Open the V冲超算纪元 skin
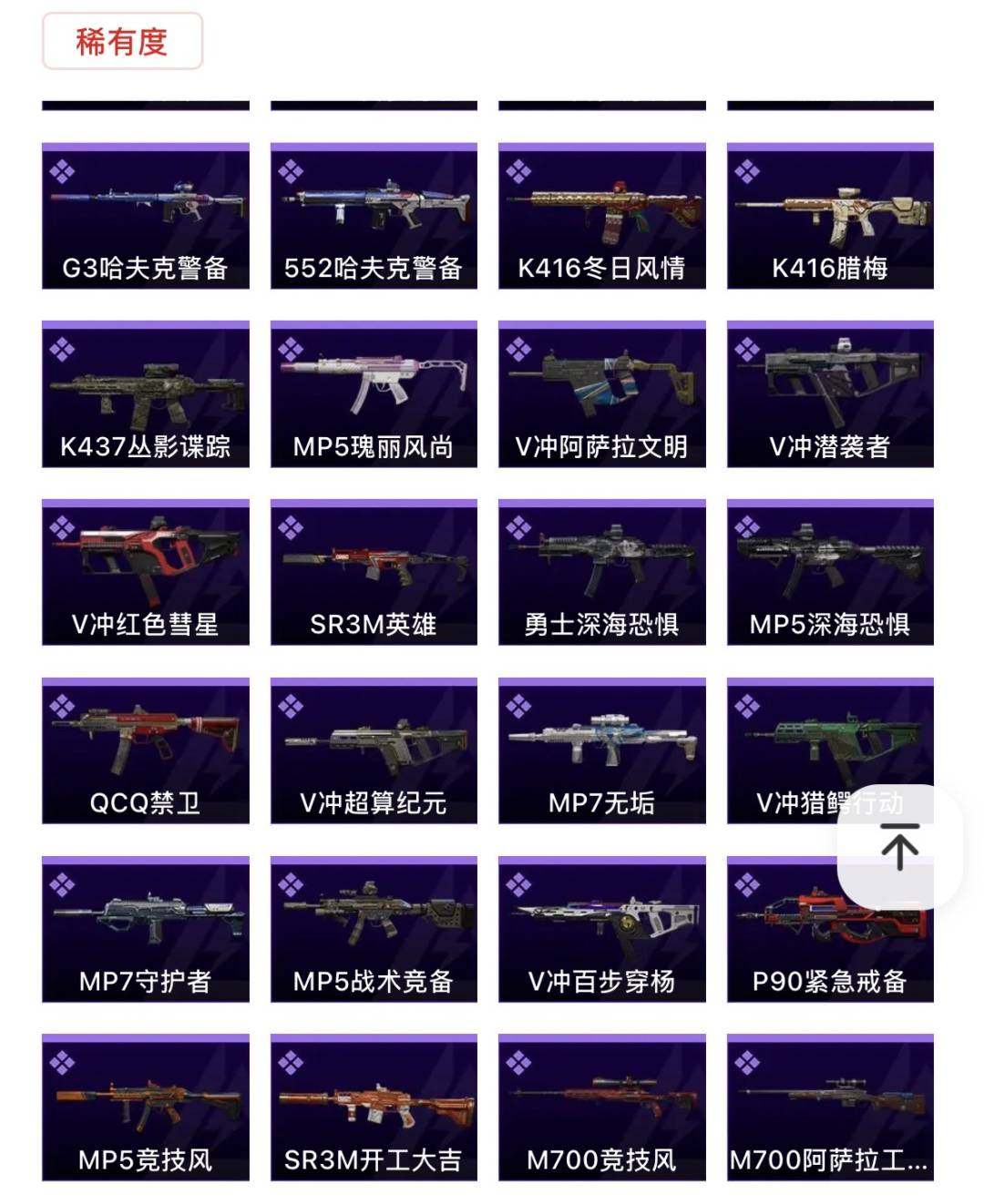Image resolution: width=984 pixels, height=1204 pixels. tap(374, 751)
